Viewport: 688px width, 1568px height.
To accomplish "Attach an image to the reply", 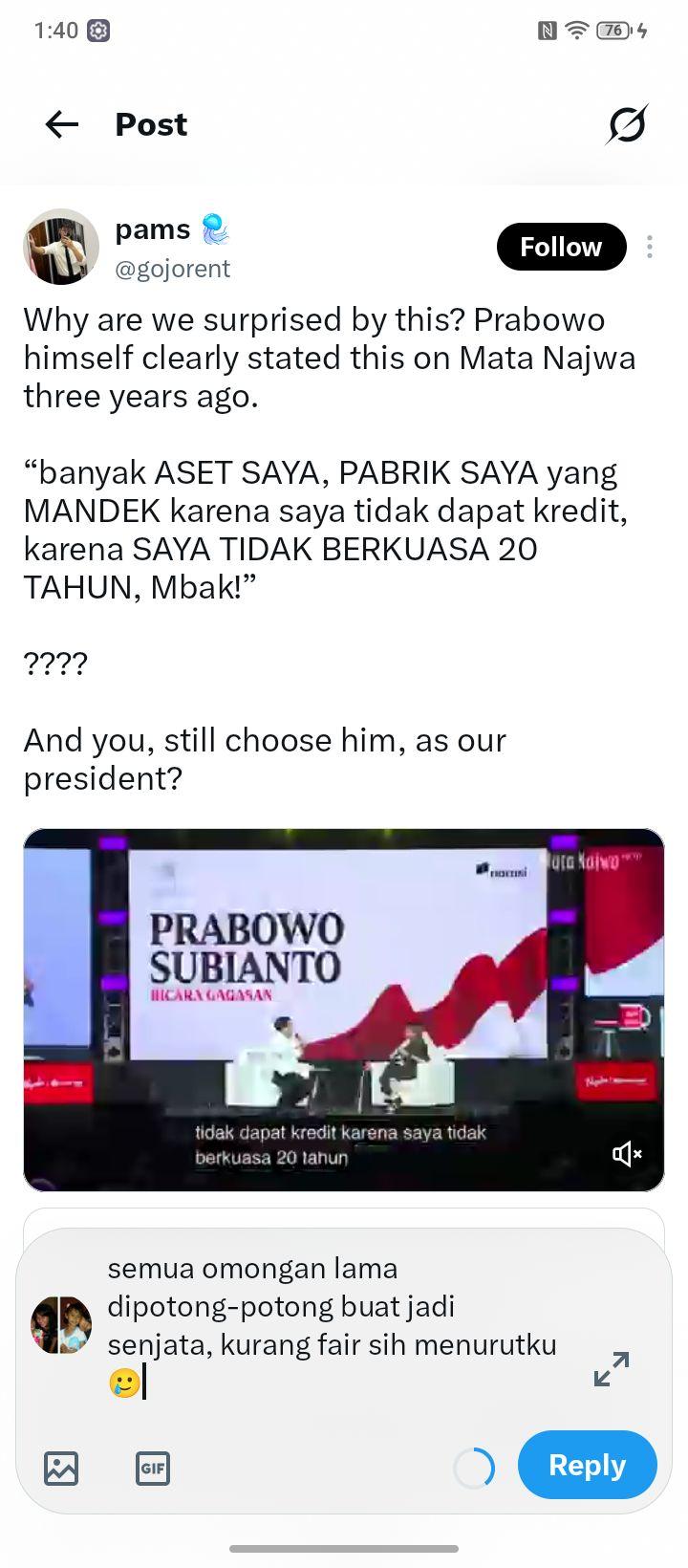I will pyautogui.click(x=61, y=1468).
